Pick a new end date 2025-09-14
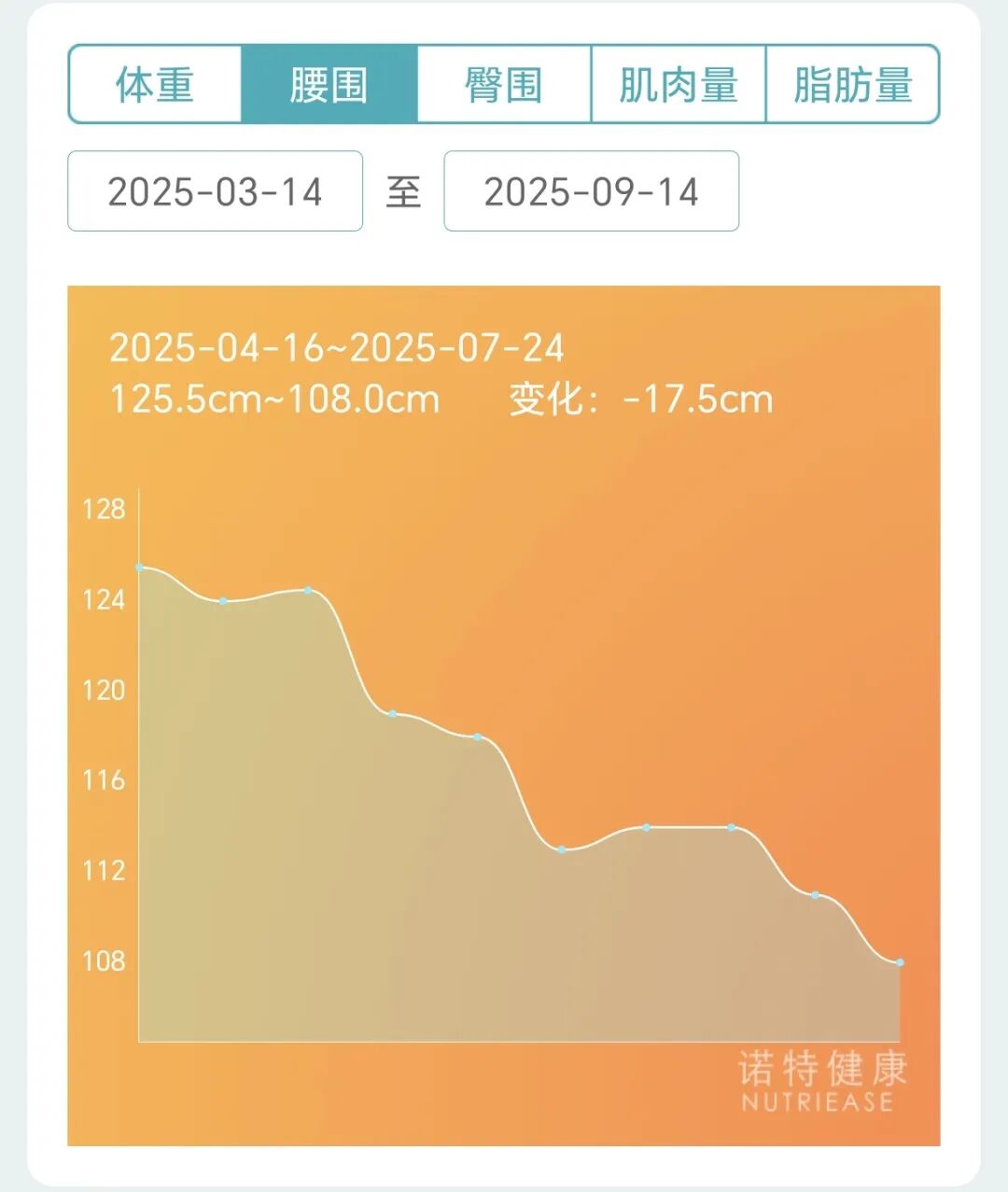 591,191
